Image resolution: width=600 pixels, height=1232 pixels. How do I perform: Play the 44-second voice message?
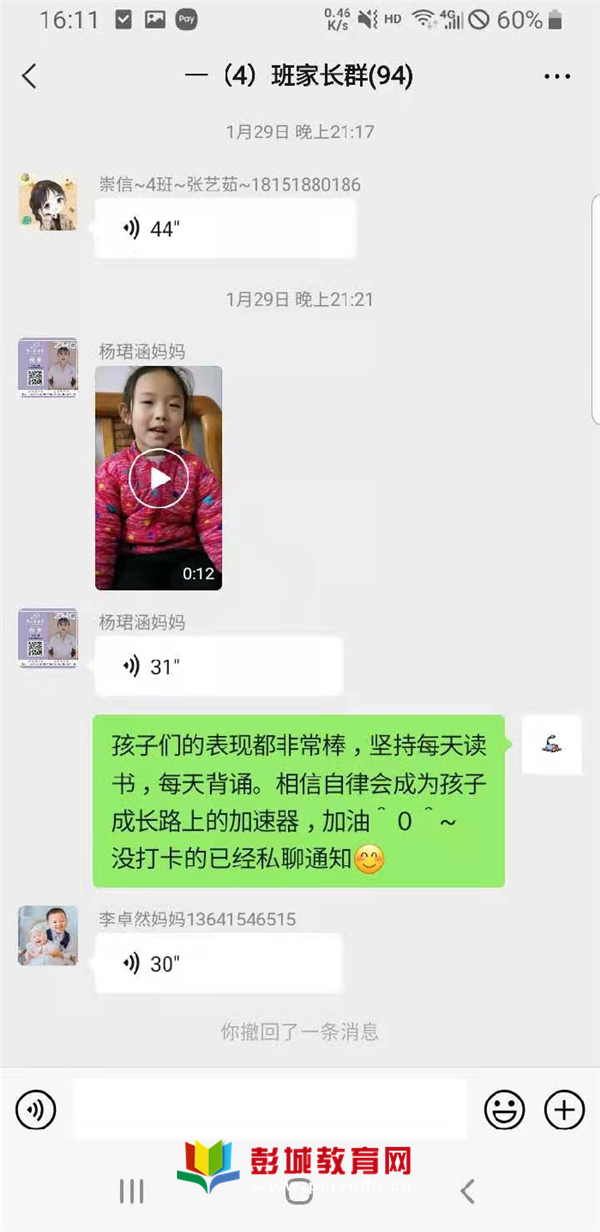tap(225, 229)
